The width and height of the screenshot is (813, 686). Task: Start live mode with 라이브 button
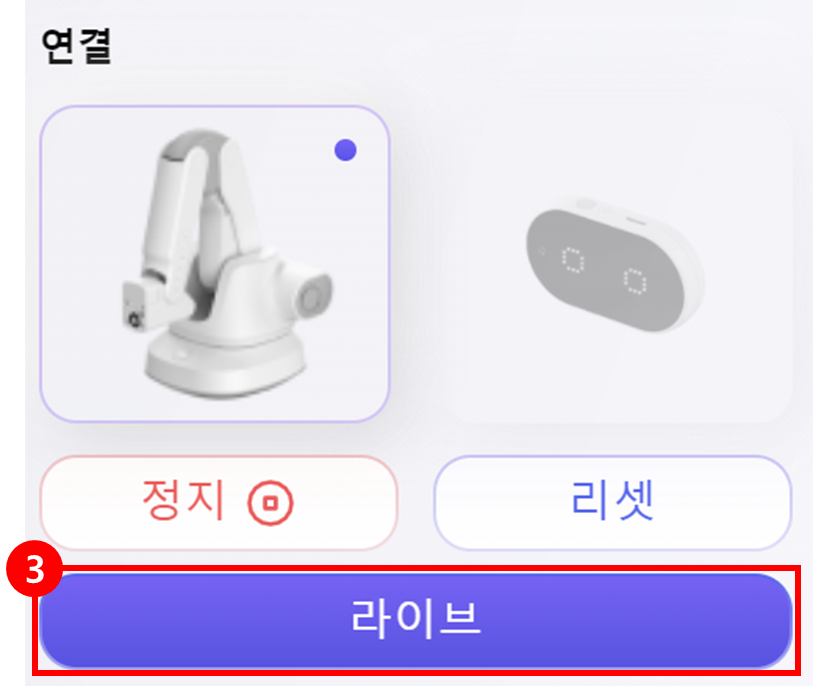pyautogui.click(x=416, y=620)
